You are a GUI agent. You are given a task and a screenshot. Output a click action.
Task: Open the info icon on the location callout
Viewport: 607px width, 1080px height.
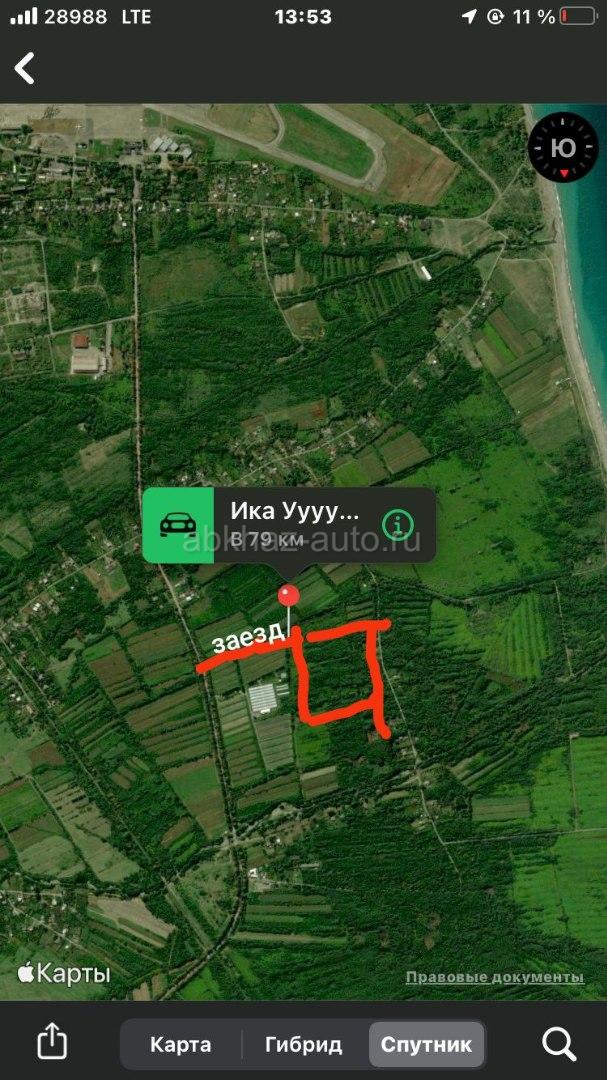(x=398, y=524)
